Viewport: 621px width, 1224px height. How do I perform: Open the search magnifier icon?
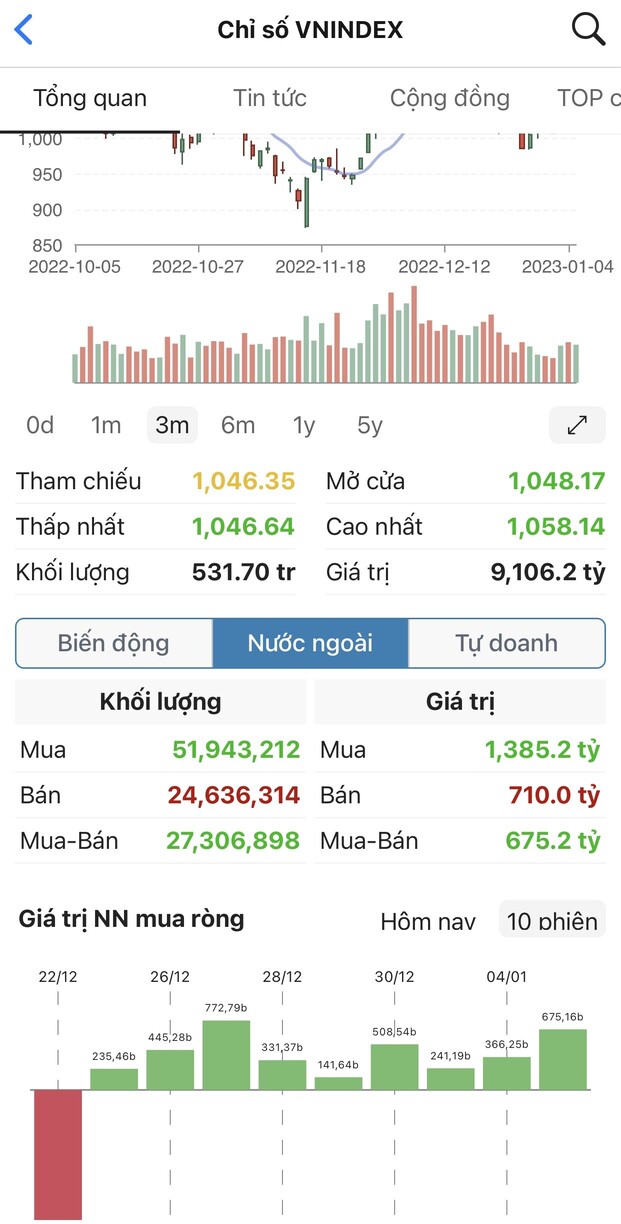coord(588,30)
